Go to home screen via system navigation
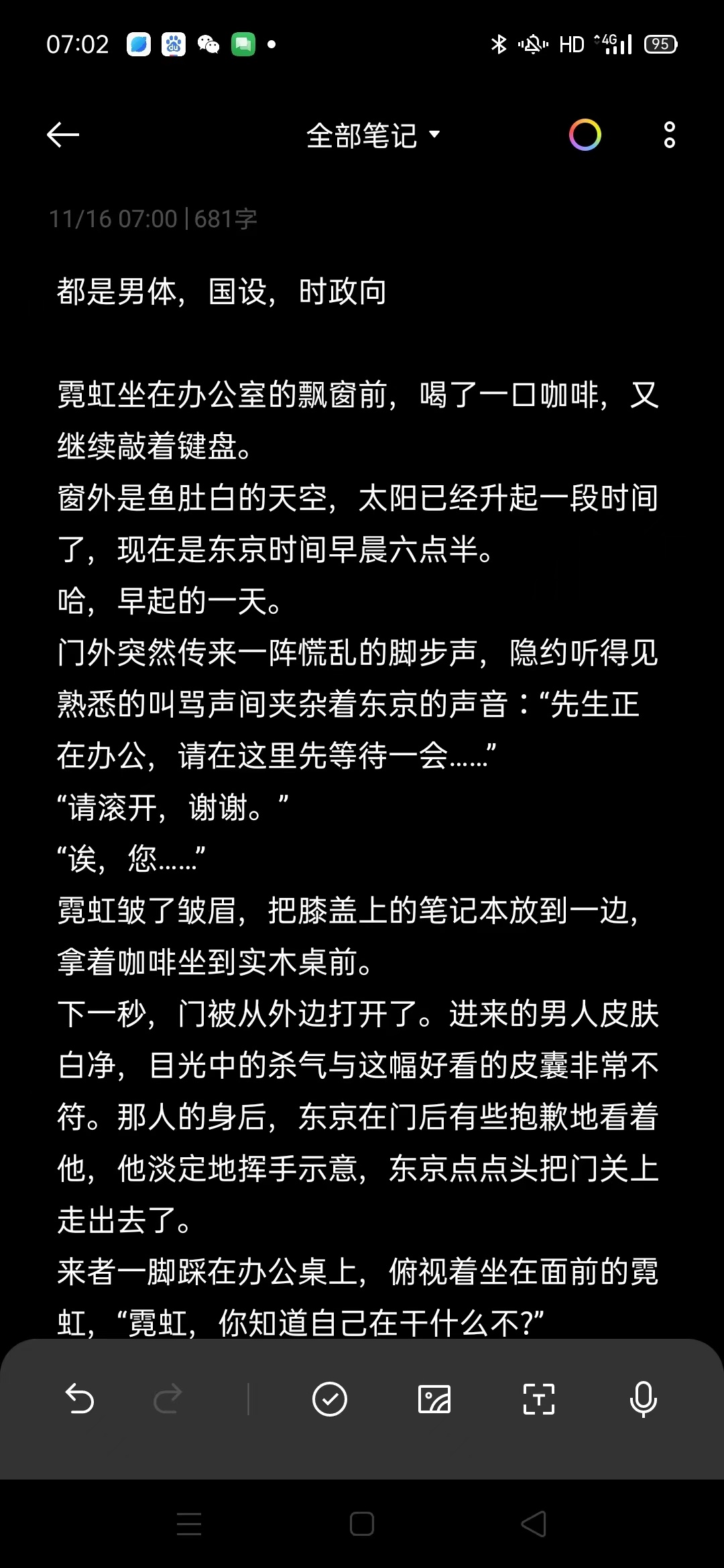This screenshot has width=724, height=1568. point(362,1524)
